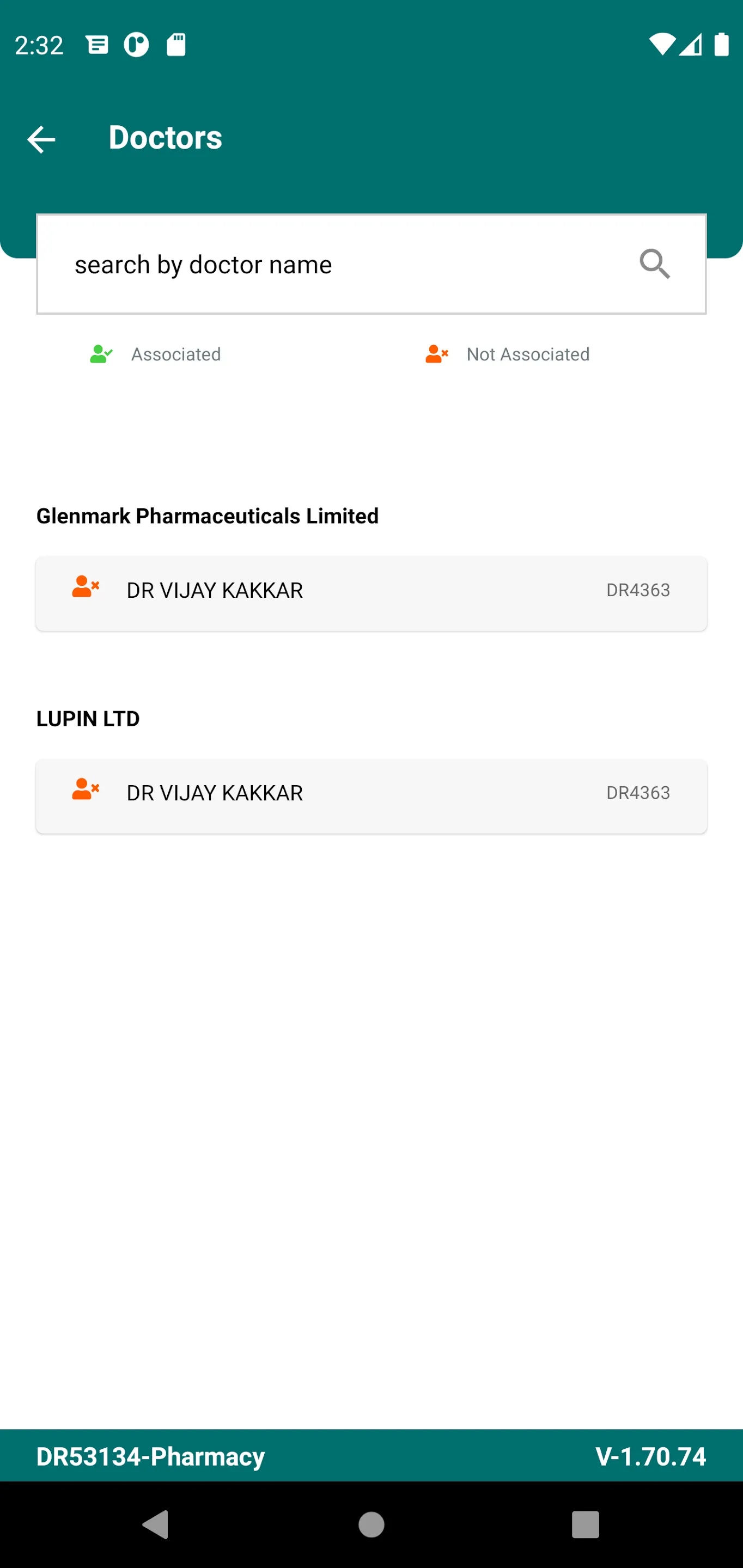Tap the system home button
Image resolution: width=743 pixels, height=1568 pixels.
(371, 1525)
